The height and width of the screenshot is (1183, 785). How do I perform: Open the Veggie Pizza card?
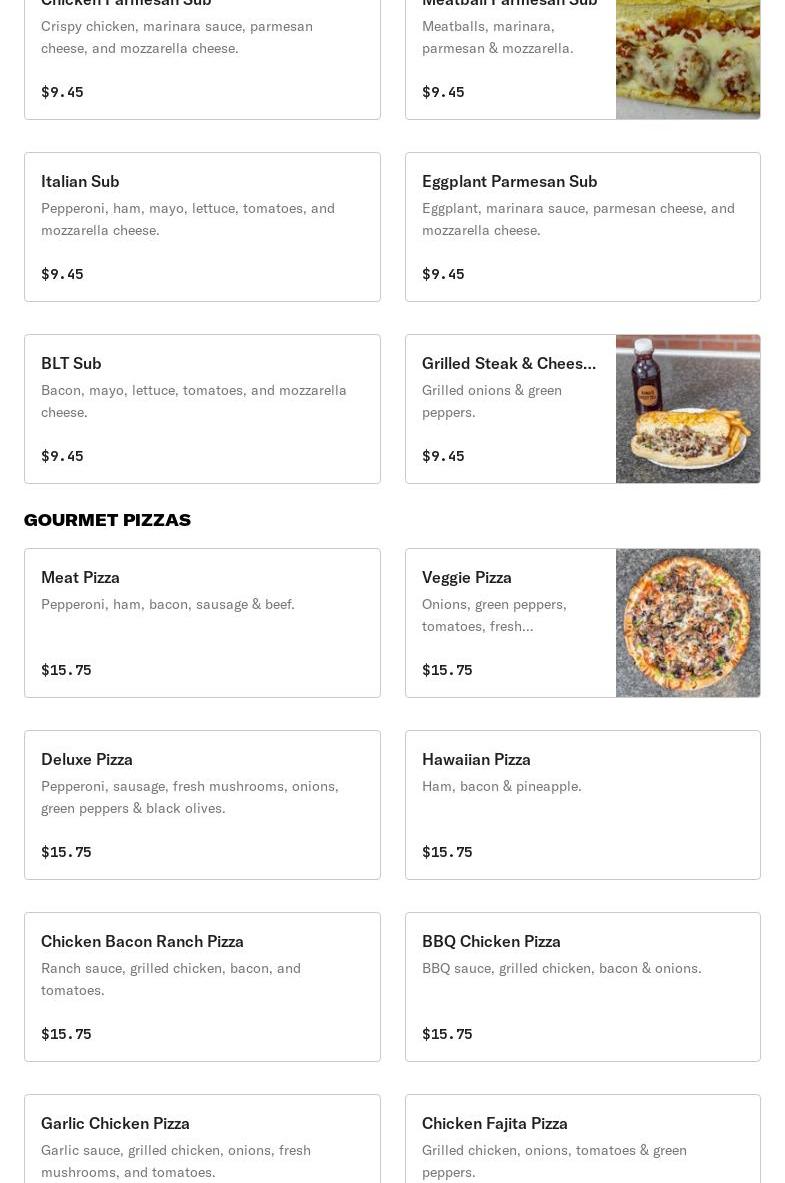582,623
